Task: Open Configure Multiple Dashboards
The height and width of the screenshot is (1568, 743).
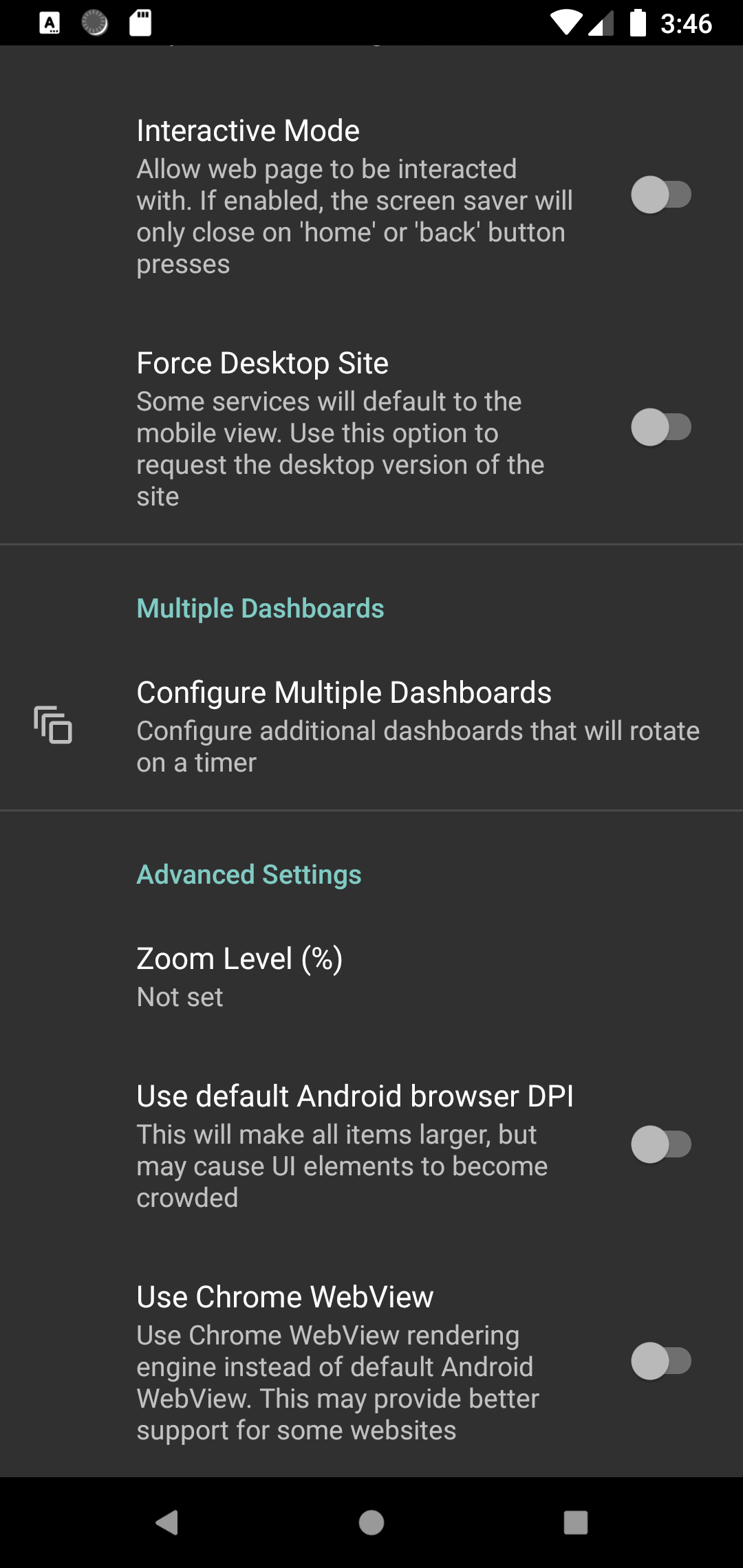Action: [x=371, y=726]
